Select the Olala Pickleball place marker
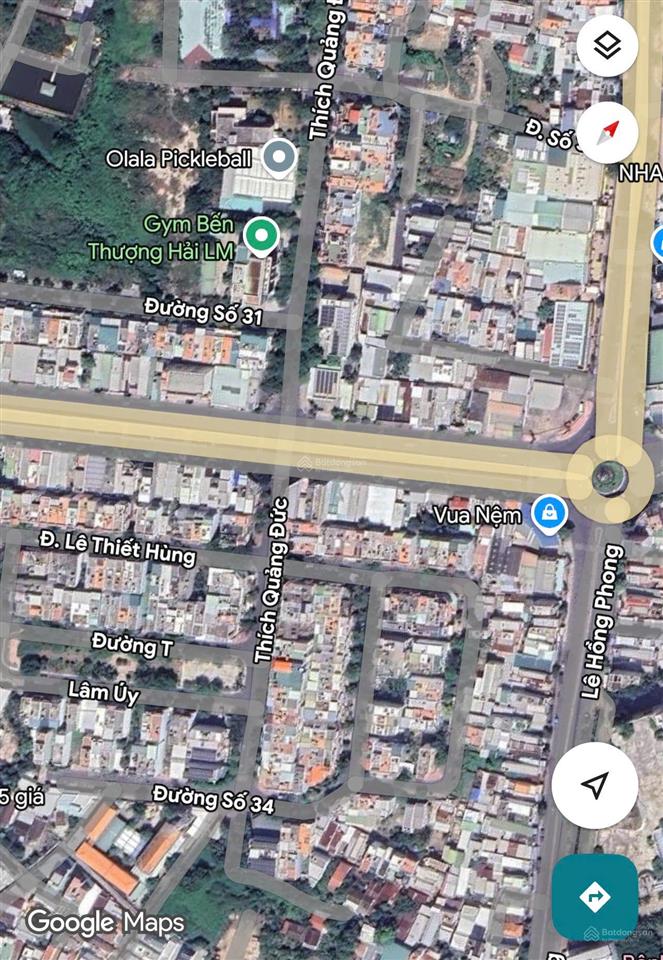 279,156
